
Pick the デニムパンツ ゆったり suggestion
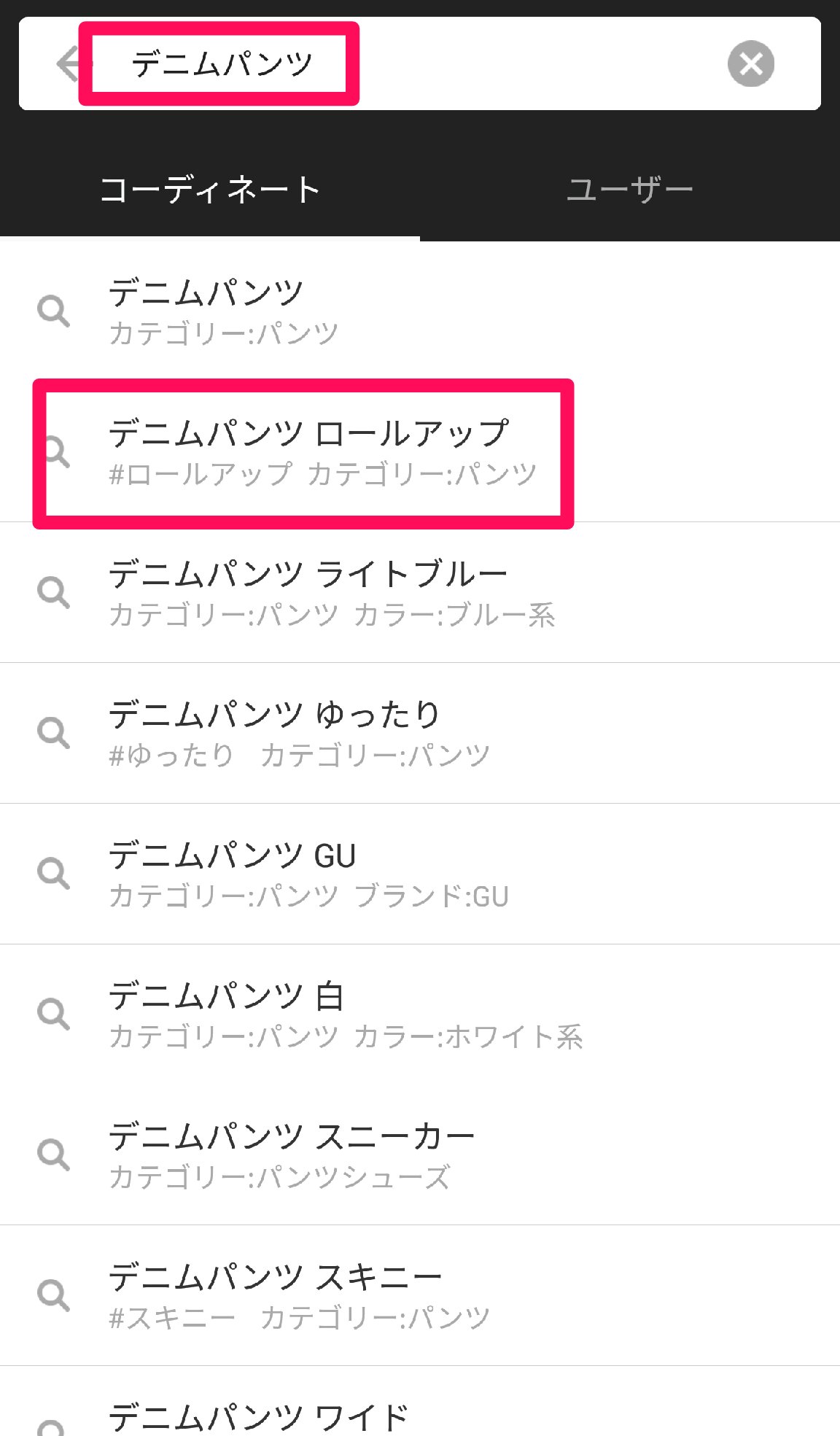click(420, 733)
